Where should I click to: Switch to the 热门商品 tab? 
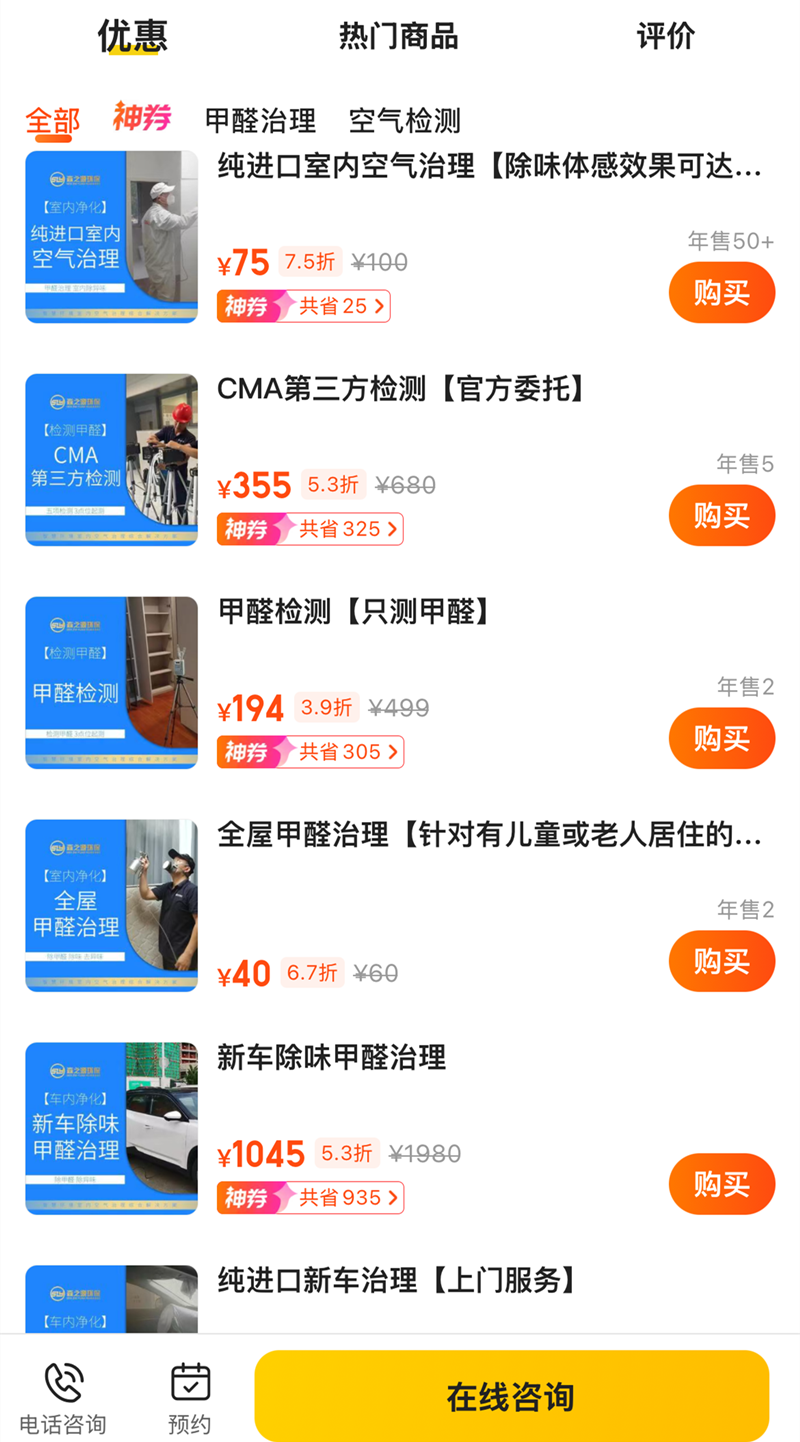[398, 37]
